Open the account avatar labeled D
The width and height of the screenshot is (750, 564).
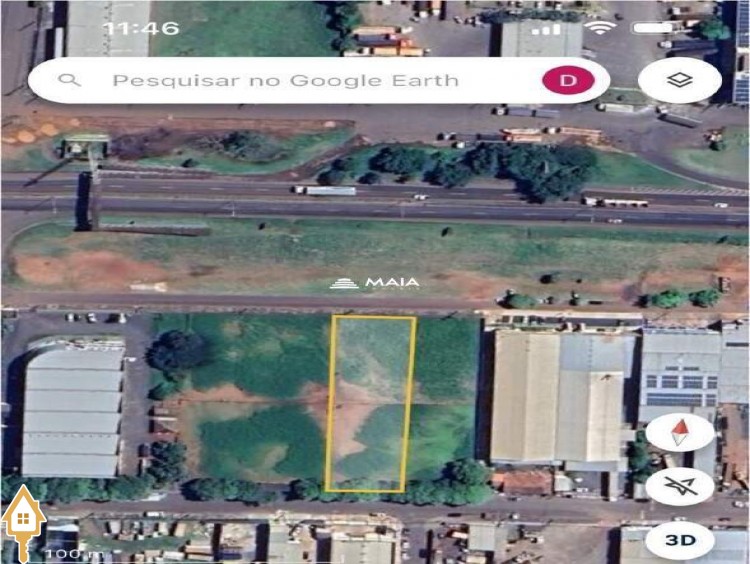(567, 80)
